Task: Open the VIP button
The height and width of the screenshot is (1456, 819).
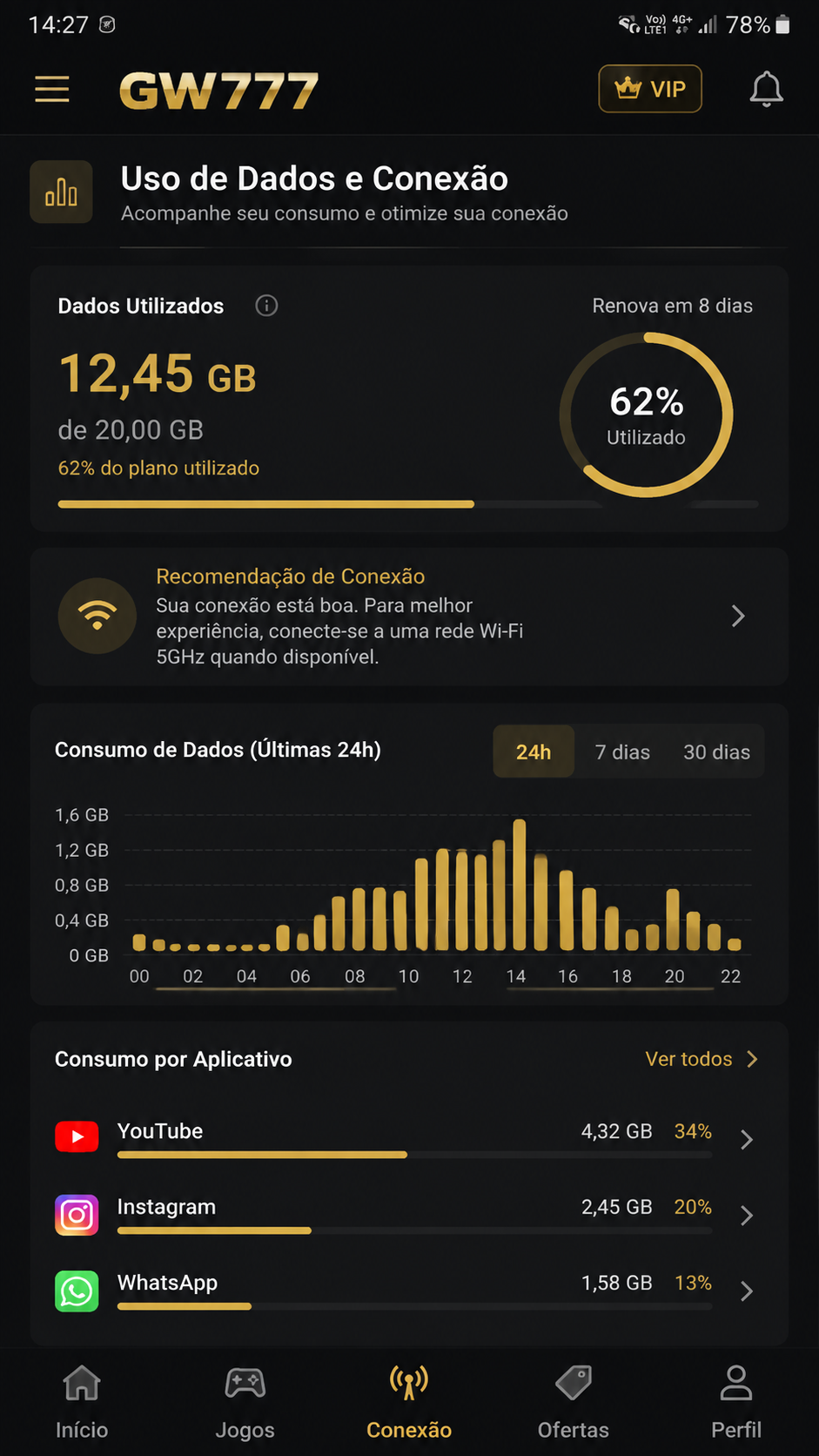Action: 650,89
